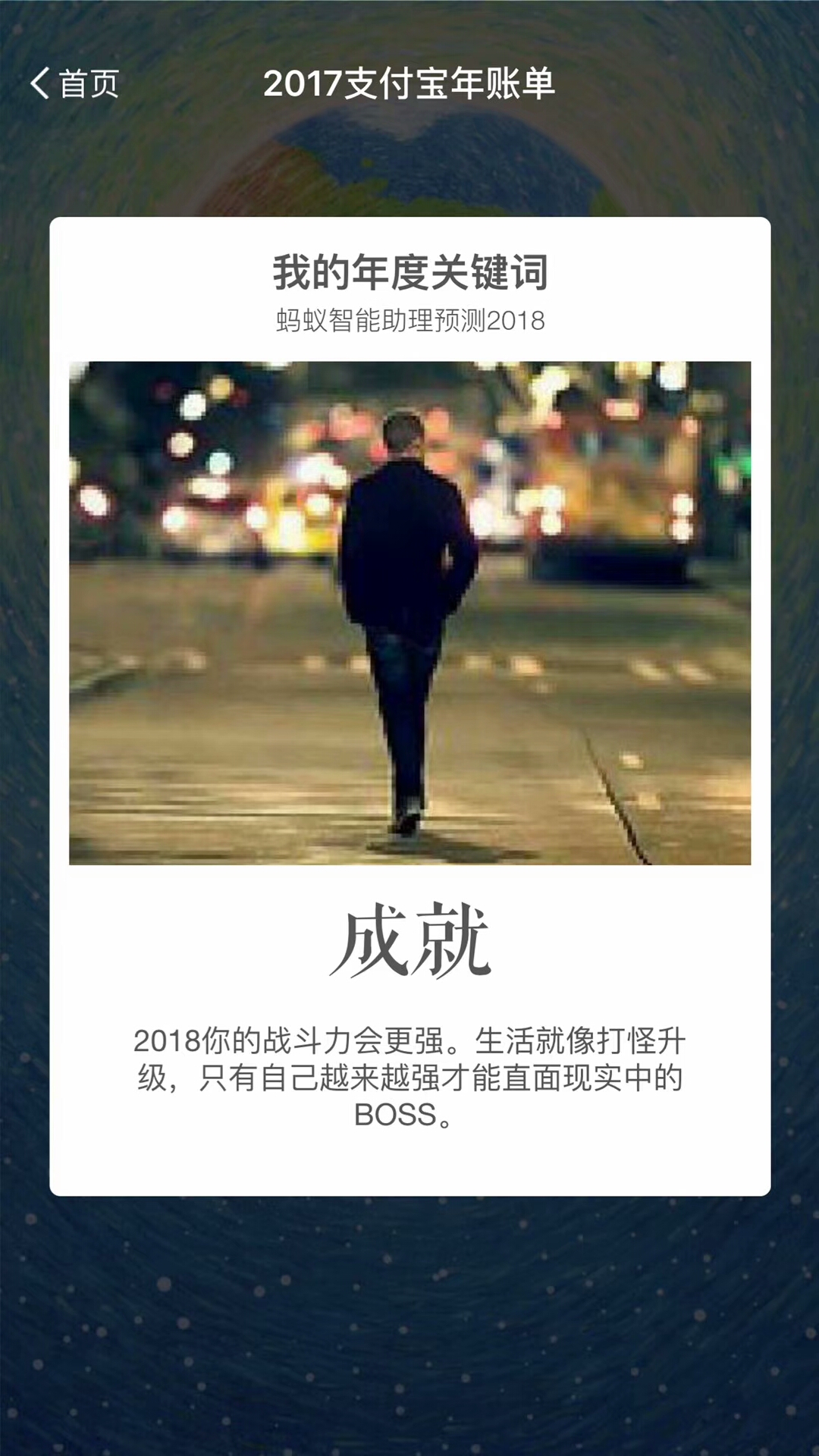Tap the back chevron arrow icon

click(41, 83)
